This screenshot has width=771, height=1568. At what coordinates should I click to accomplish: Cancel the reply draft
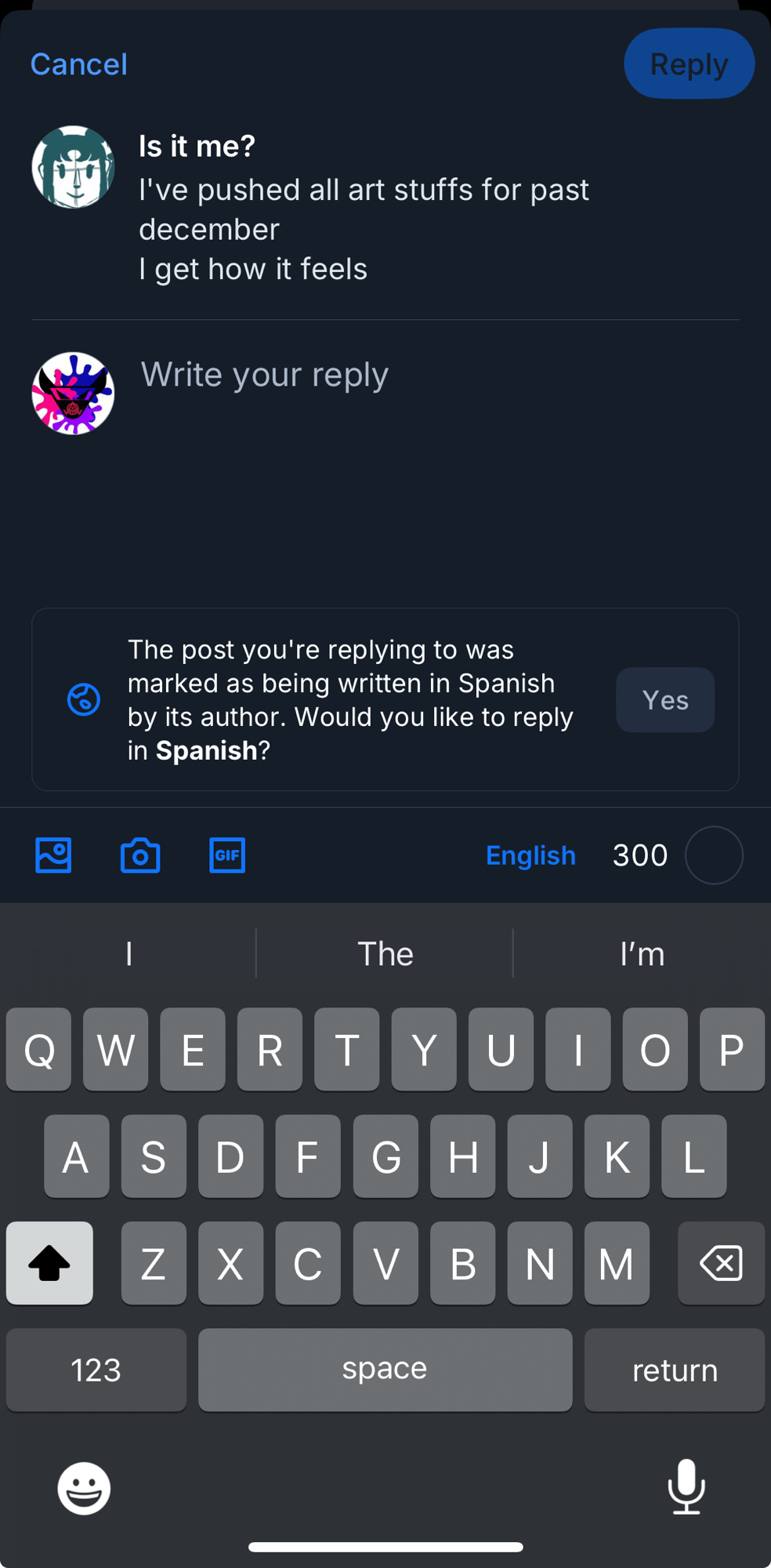pos(78,64)
